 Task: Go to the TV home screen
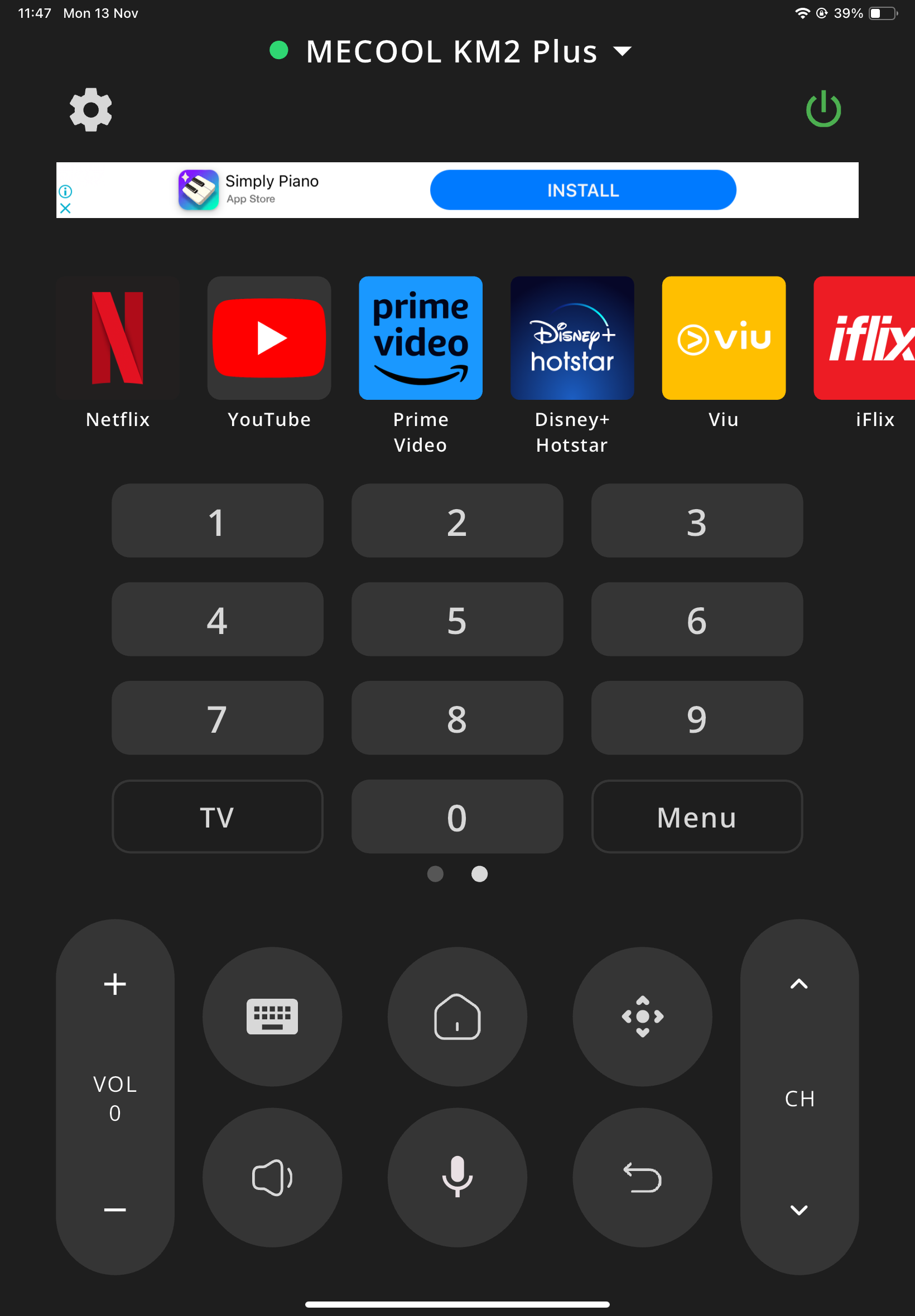[457, 1017]
